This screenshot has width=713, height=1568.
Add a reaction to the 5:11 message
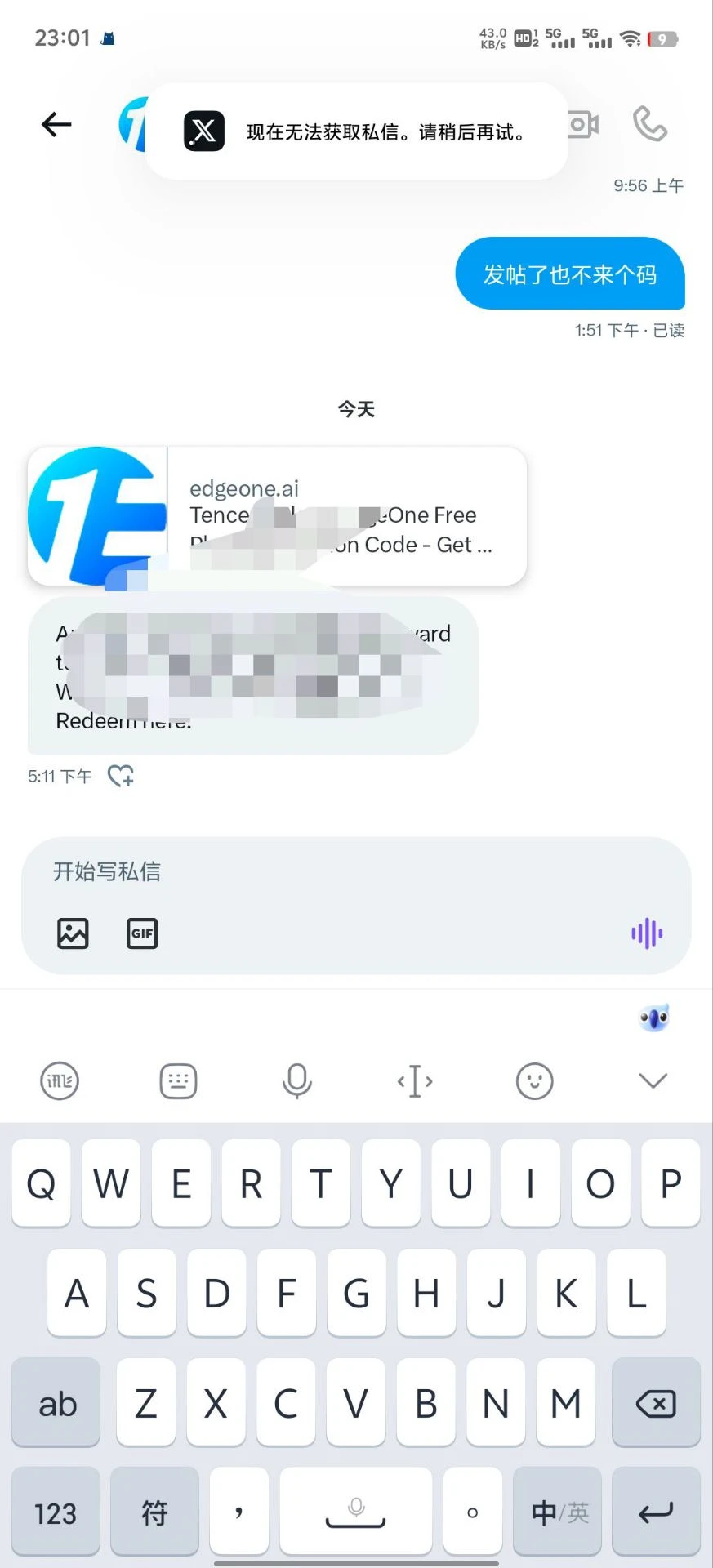pyautogui.click(x=121, y=776)
